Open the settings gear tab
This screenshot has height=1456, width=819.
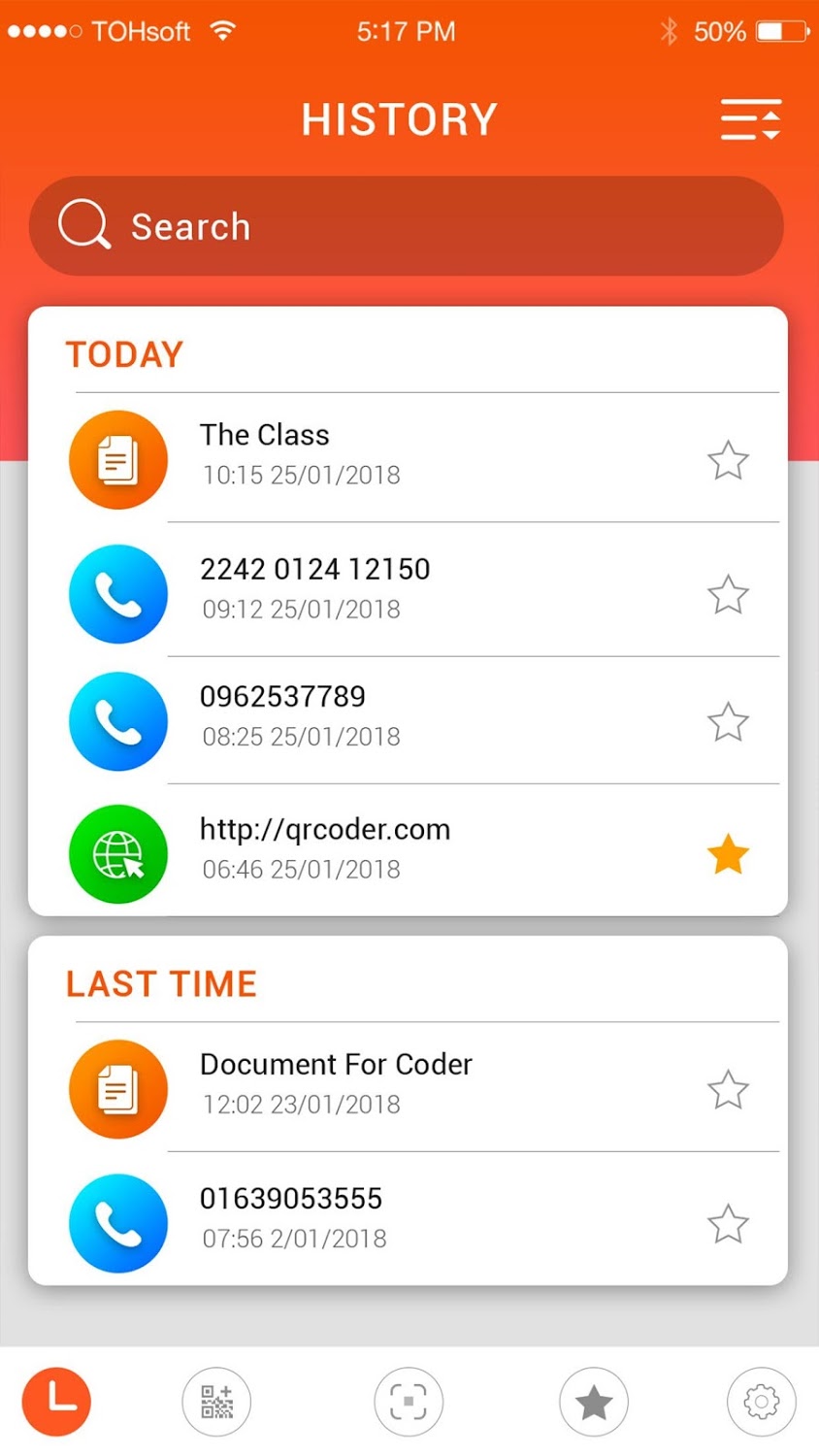coord(762,1402)
